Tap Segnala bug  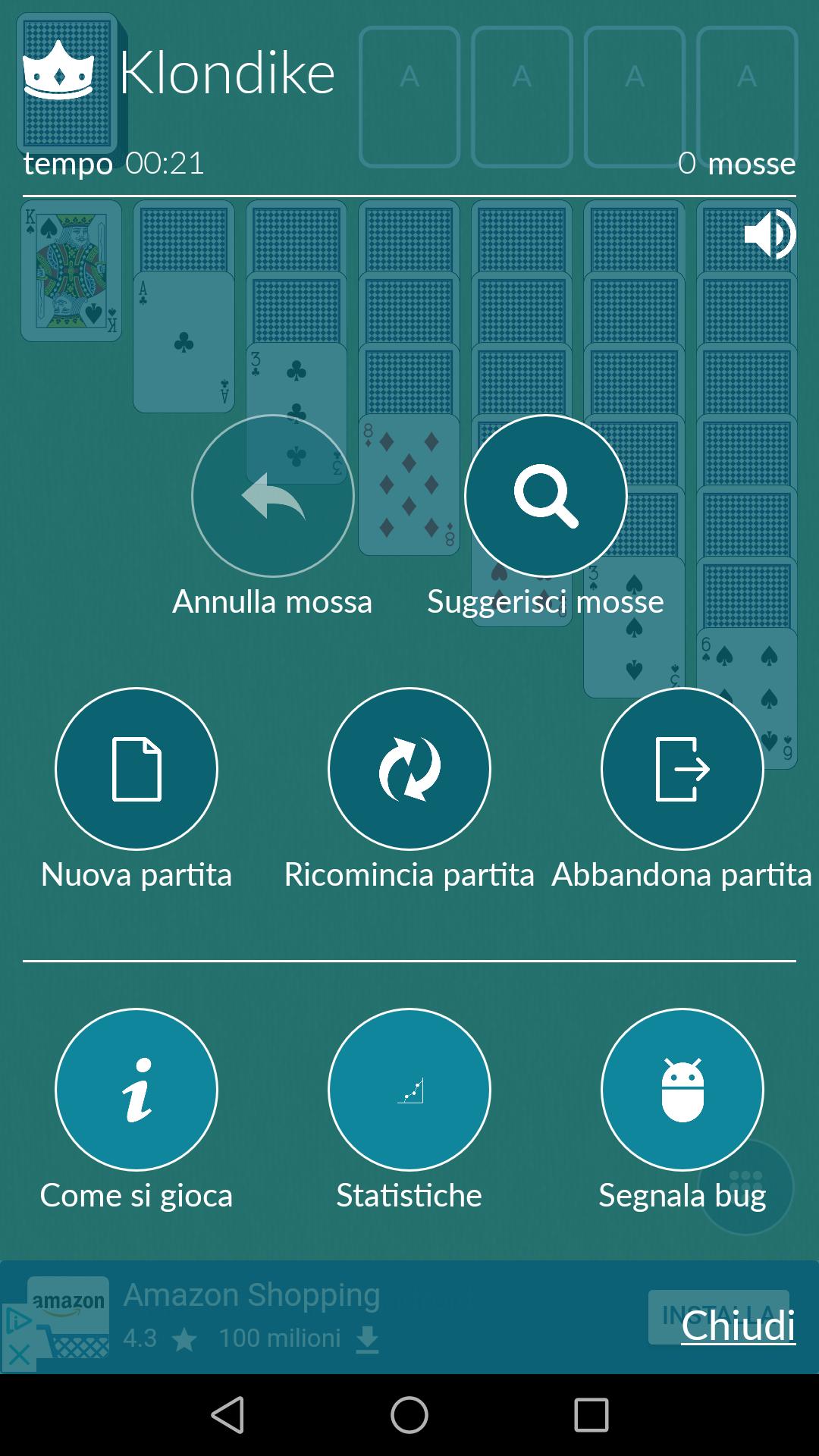coord(682,1090)
